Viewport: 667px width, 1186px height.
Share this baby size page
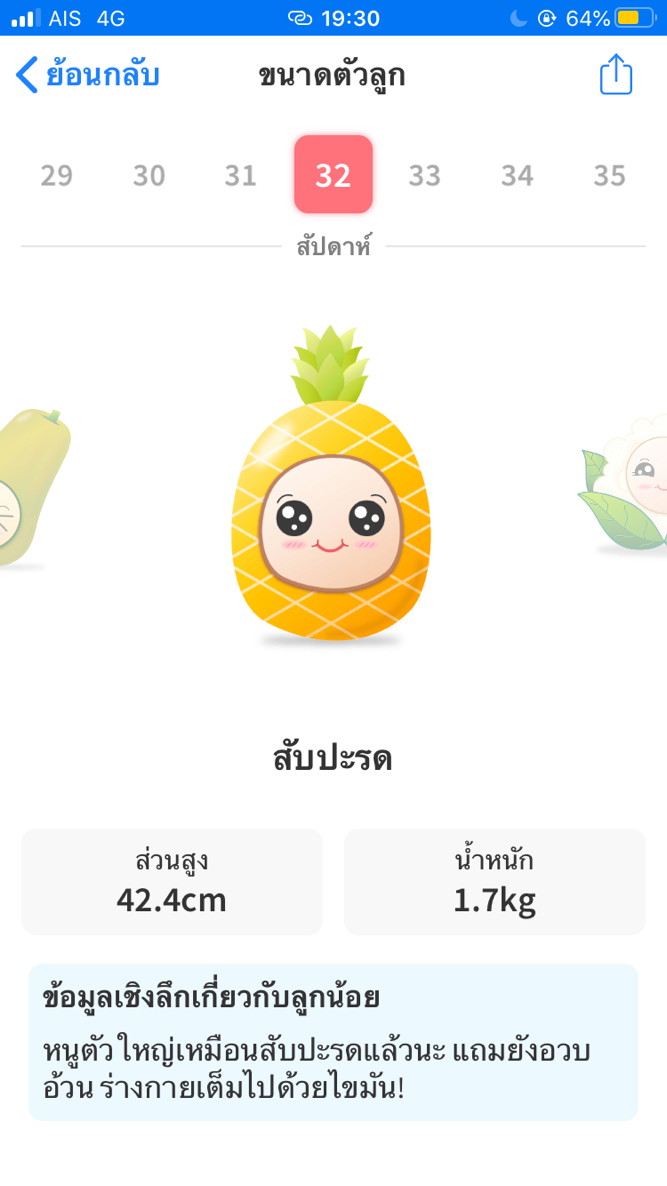[616, 75]
